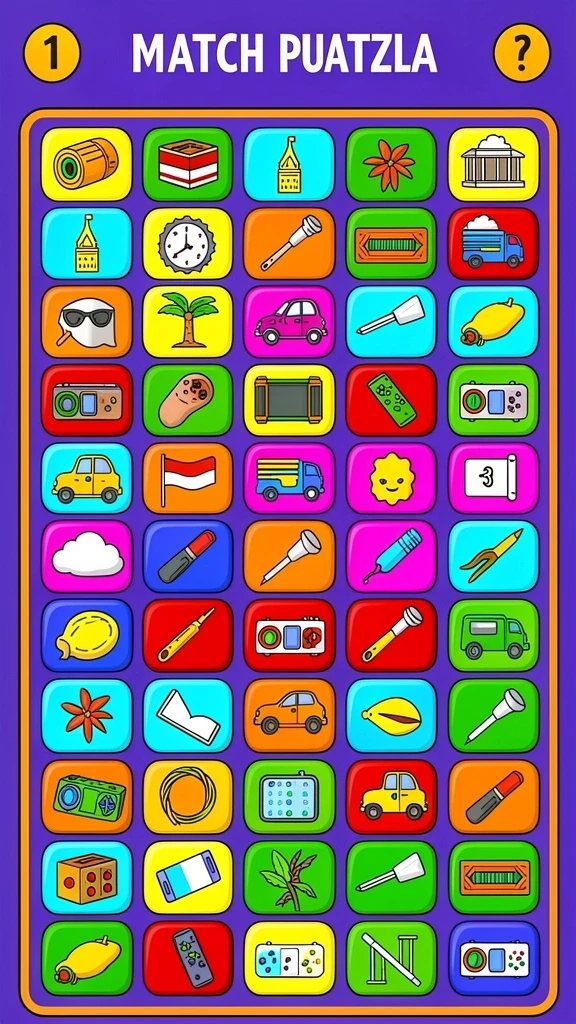
Task: Choose the orange ring tile
Action: pos(188,796)
